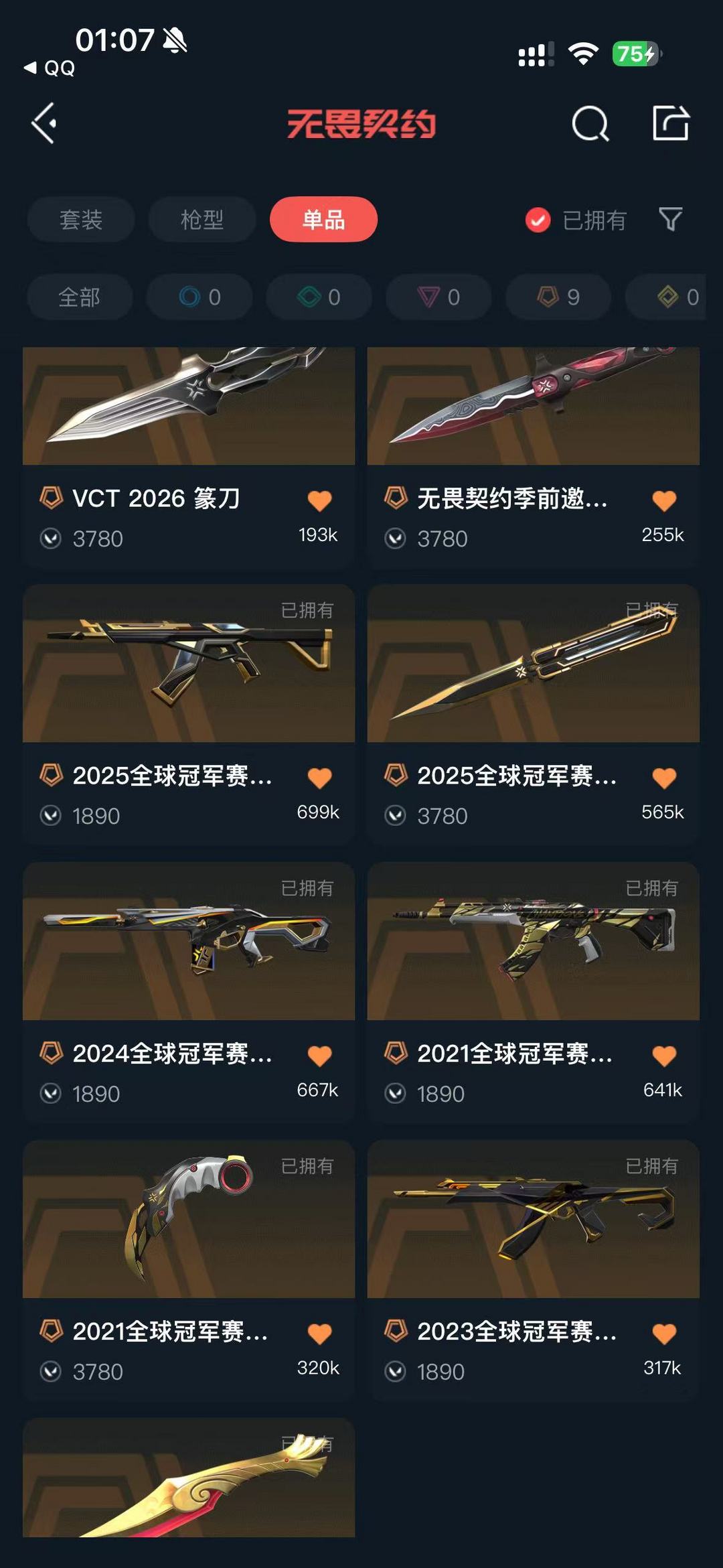Select the 单品 tab
723x1568 pixels.
(x=323, y=220)
